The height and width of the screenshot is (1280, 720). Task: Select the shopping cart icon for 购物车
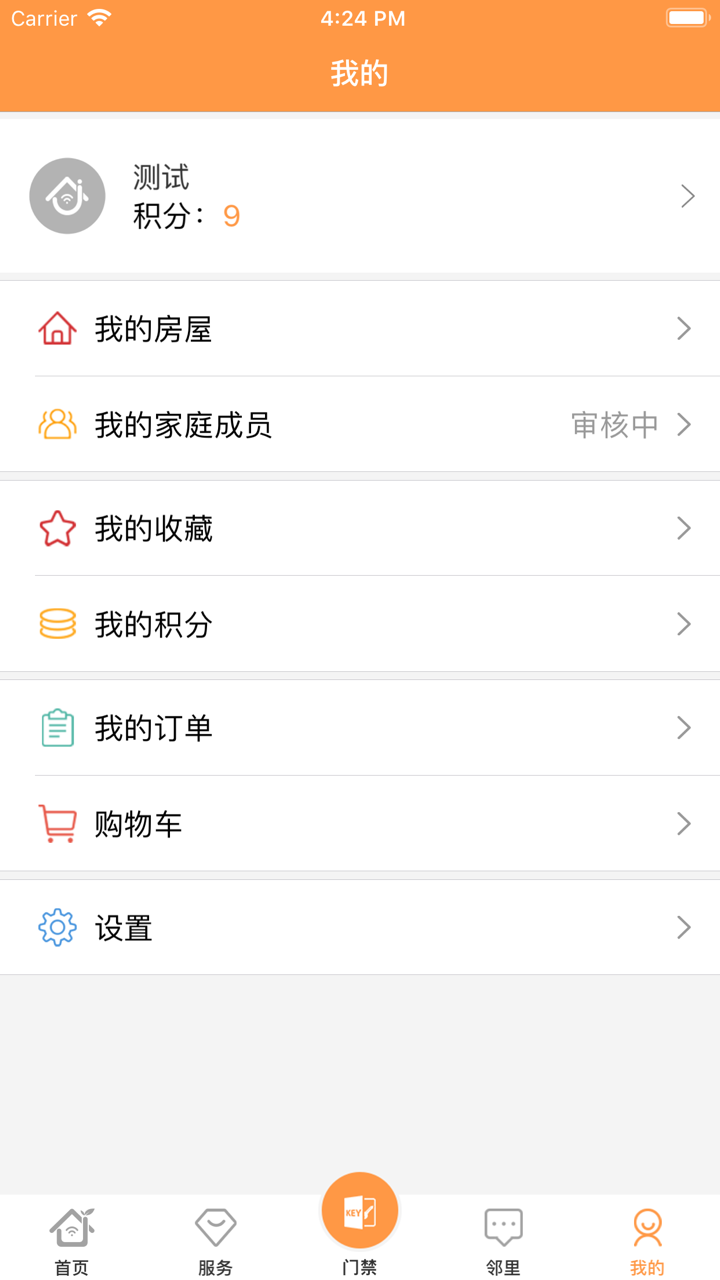[x=57, y=823]
